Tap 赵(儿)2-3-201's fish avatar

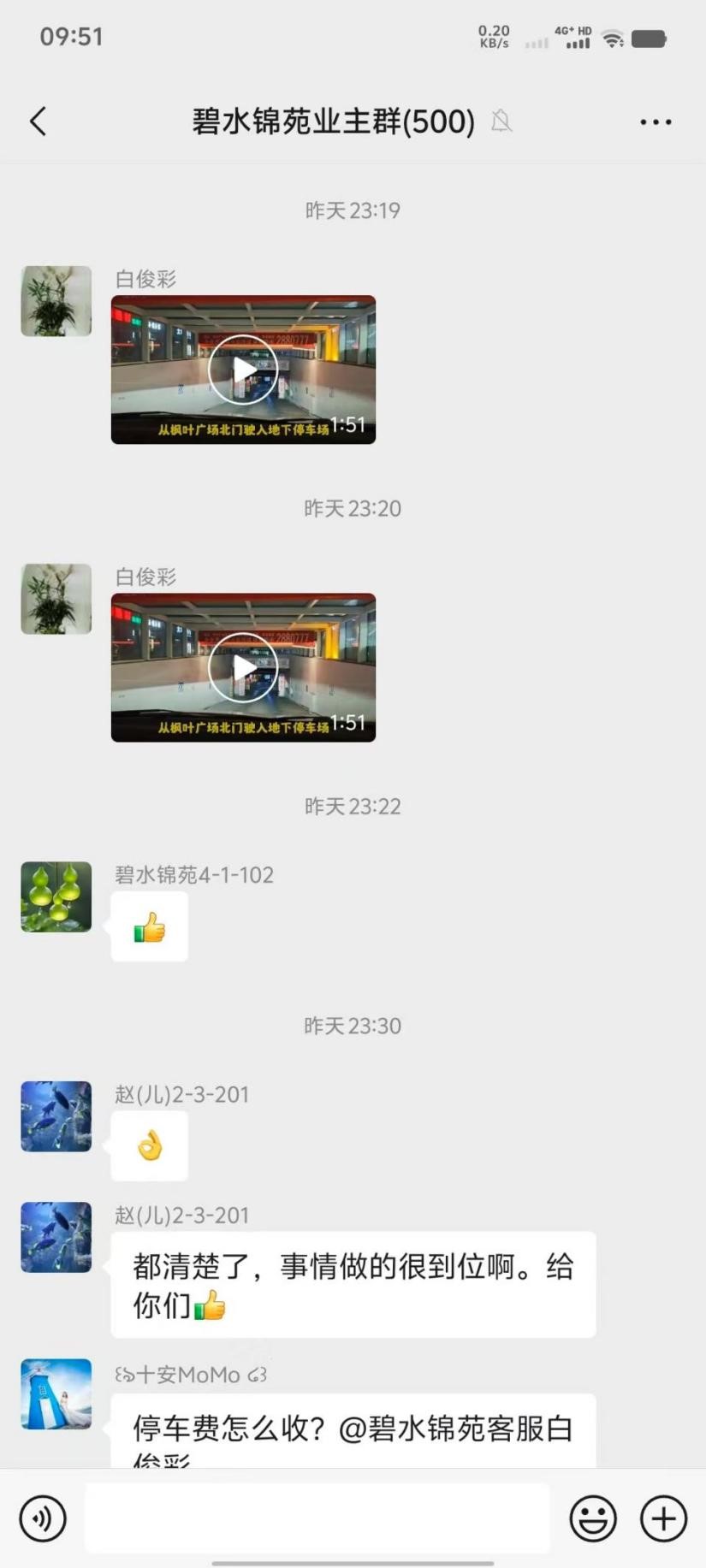(55, 1116)
